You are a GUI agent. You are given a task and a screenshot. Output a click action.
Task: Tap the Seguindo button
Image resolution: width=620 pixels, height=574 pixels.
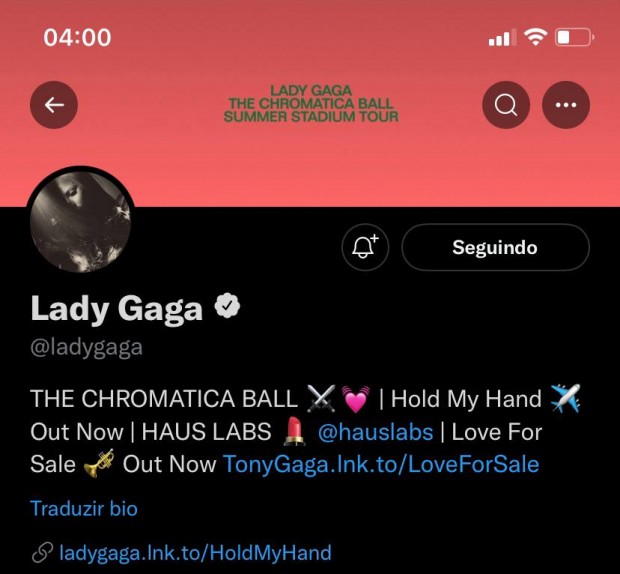(x=495, y=247)
